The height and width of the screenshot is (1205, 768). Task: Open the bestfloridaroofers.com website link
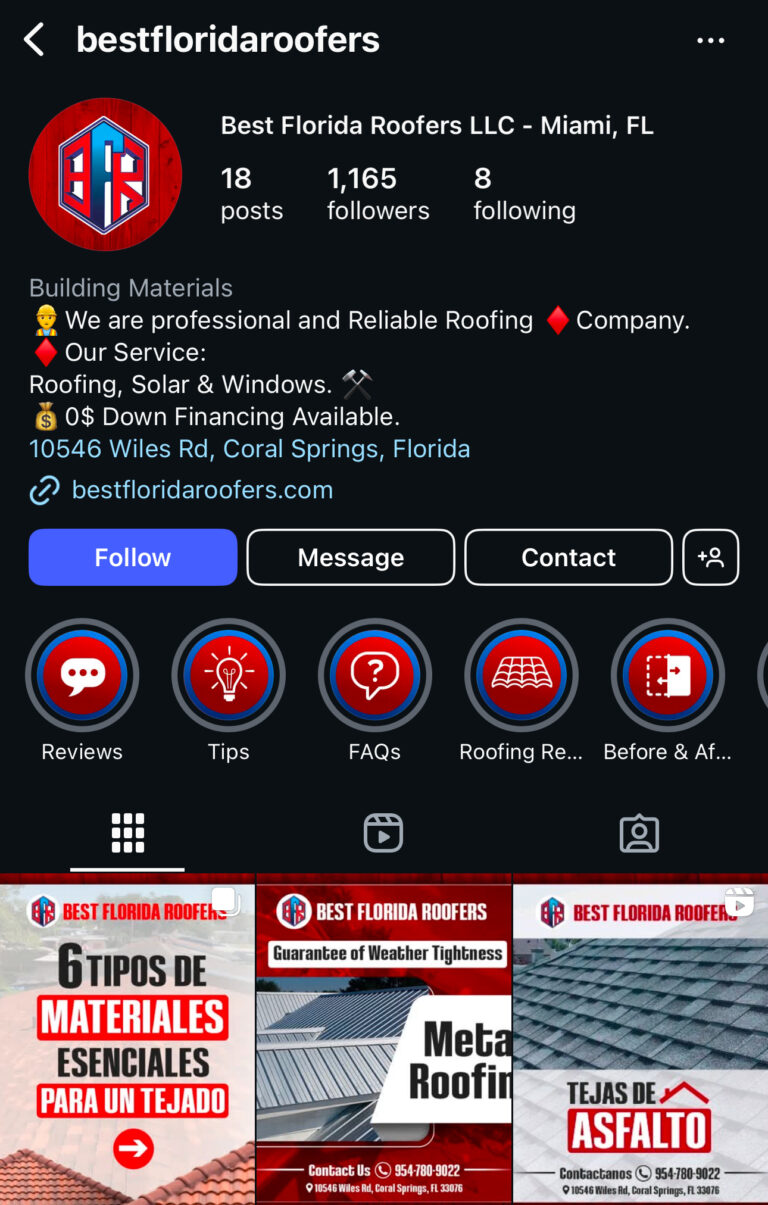tap(202, 490)
